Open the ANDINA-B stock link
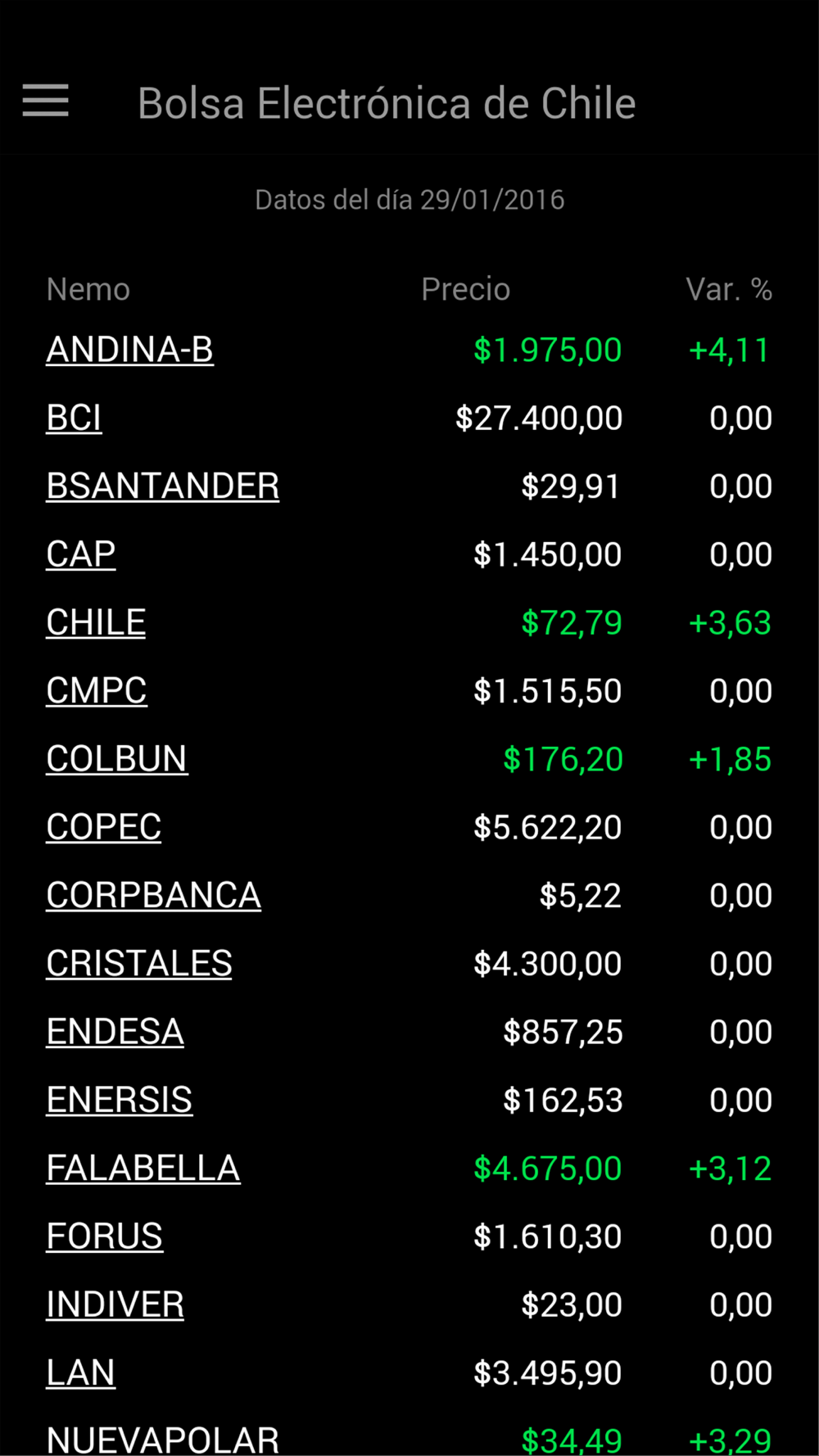The height and width of the screenshot is (1456, 819). tap(129, 350)
